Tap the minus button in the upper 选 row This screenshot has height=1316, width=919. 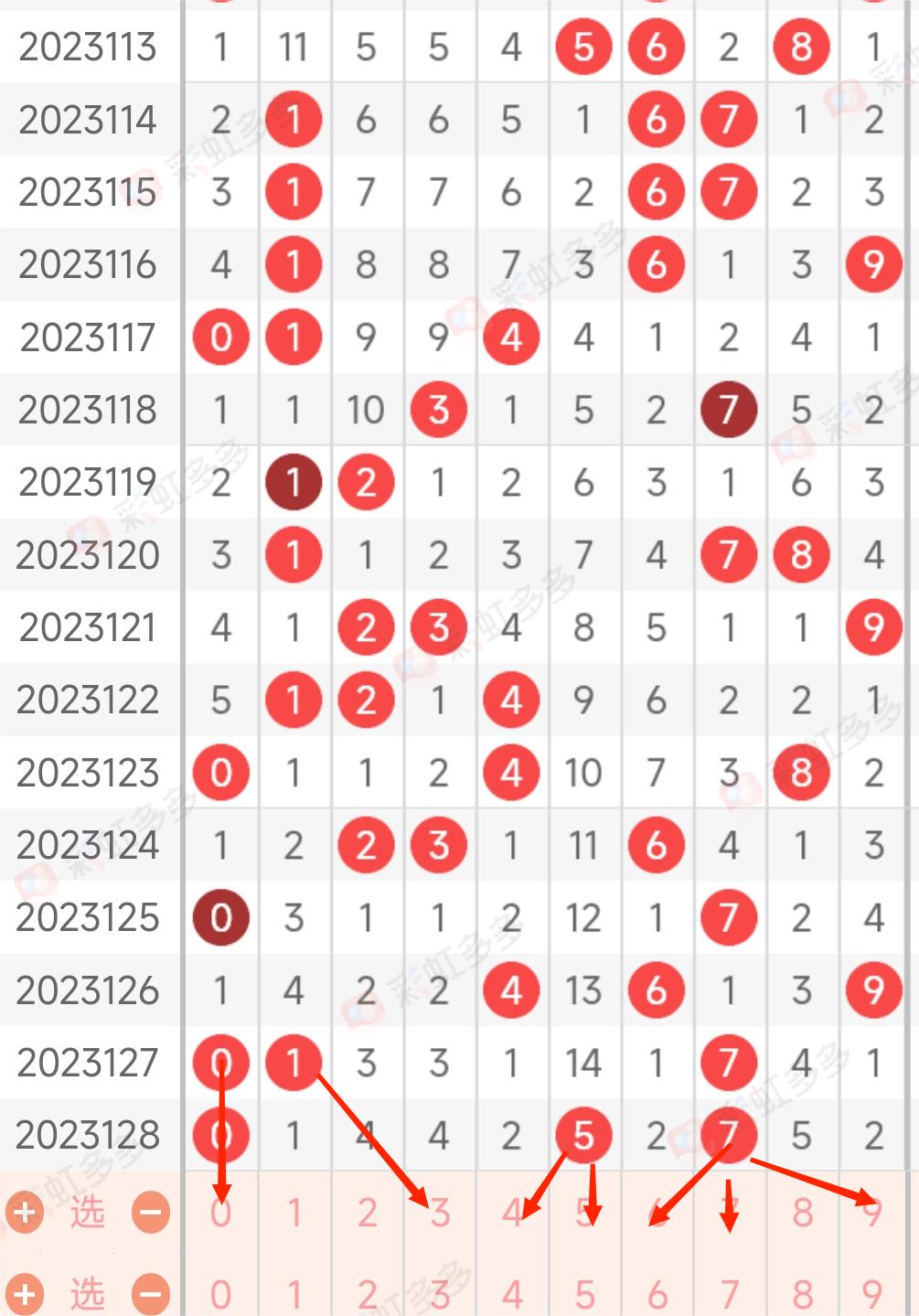coord(151,1213)
